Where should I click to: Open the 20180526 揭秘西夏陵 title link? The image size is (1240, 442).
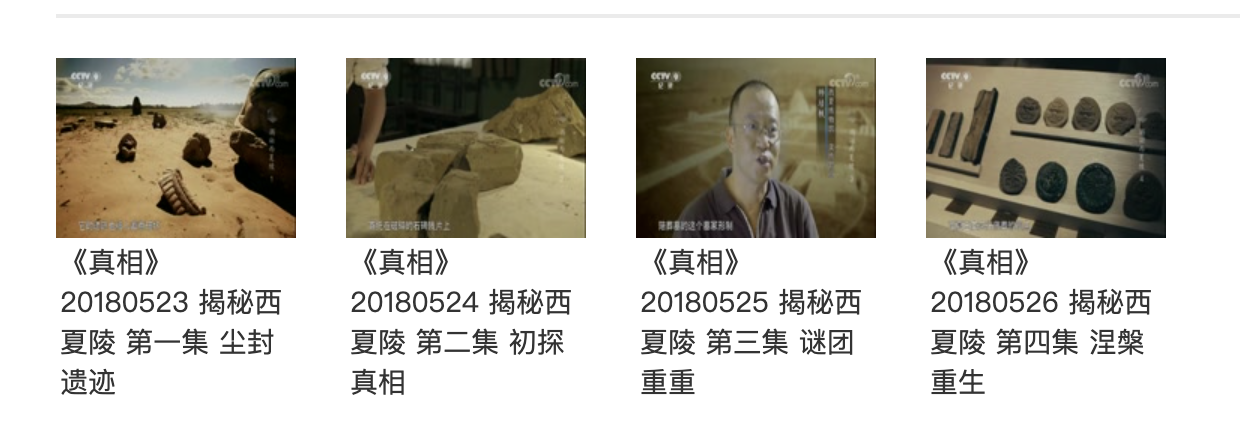pos(1040,322)
